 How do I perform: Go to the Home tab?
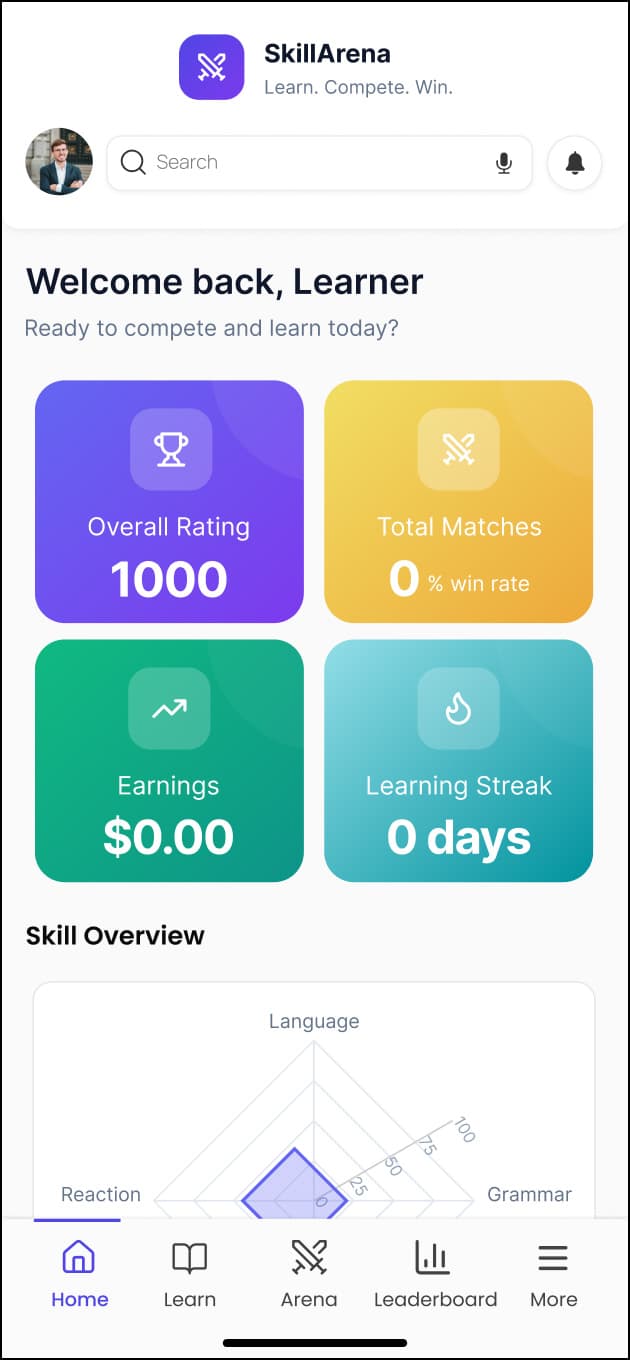(x=79, y=1274)
